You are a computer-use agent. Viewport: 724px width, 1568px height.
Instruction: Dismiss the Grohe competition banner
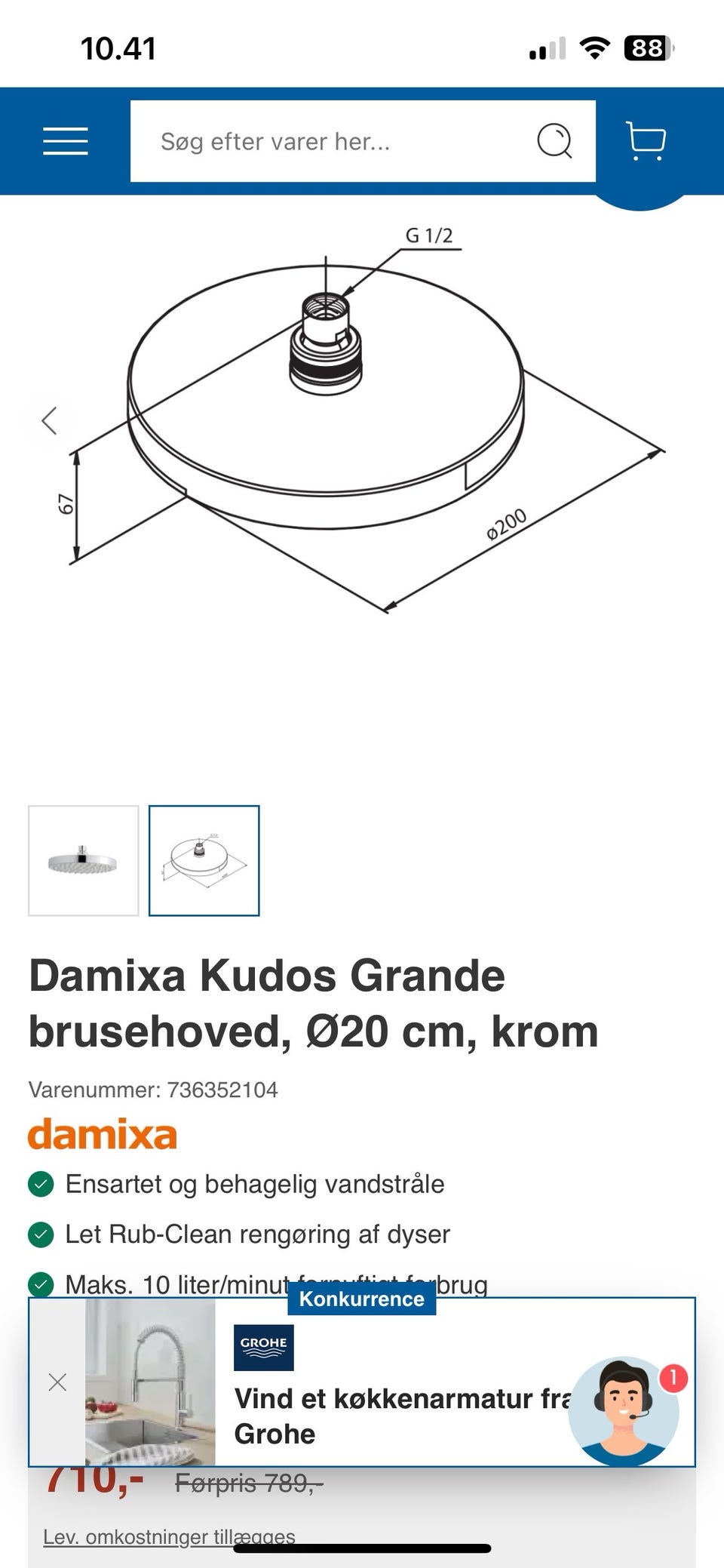[x=57, y=1382]
